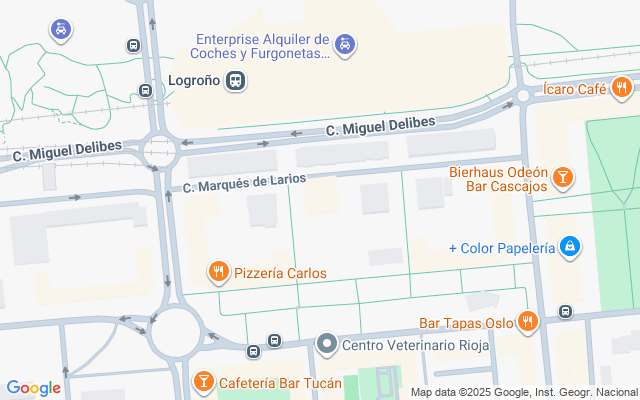The width and height of the screenshot is (640, 400).
Task: Open the Google logo link
Action: click(x=33, y=388)
